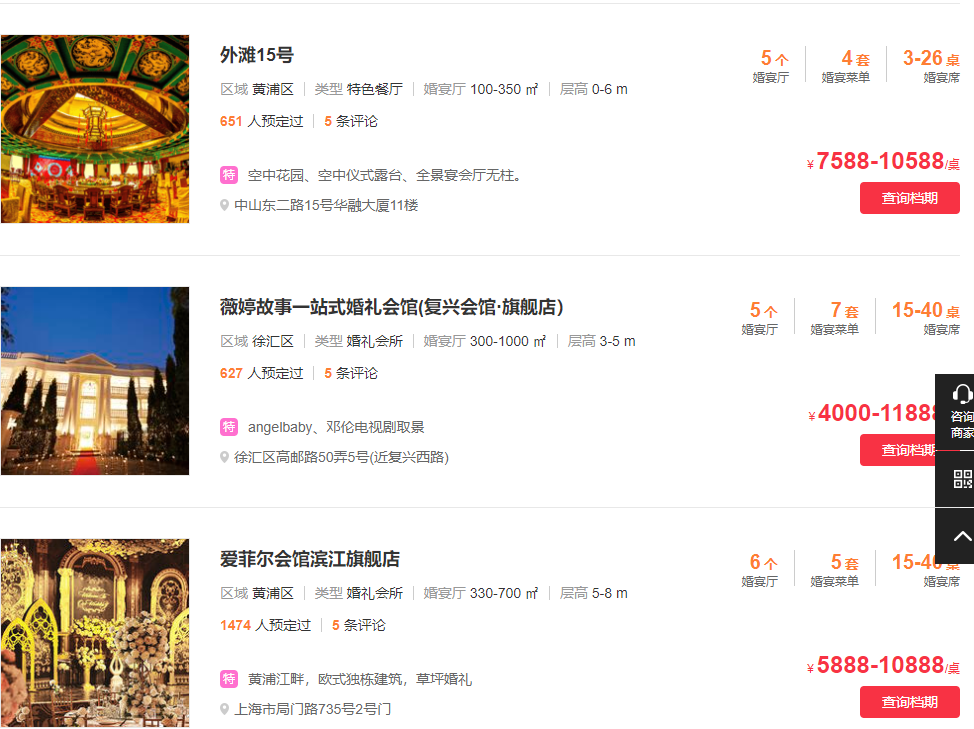View the 5 reviews of 爱菲尔会馆滨江旗舰店
974x729 pixels.
pyautogui.click(x=358, y=625)
